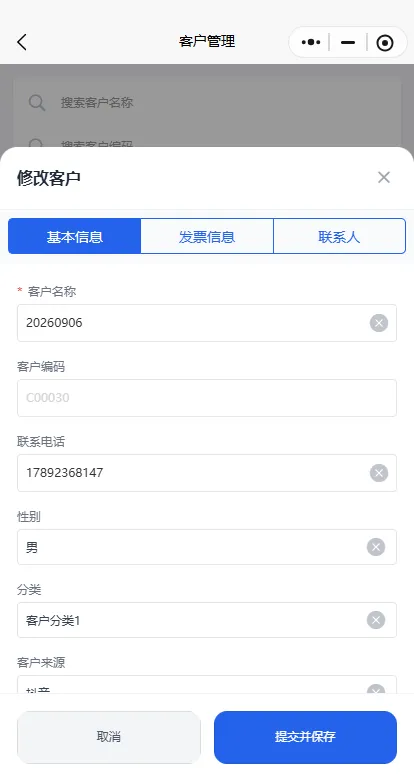The width and height of the screenshot is (414, 780).
Task: Close the mini program with the circle icon
Action: [x=385, y=43]
